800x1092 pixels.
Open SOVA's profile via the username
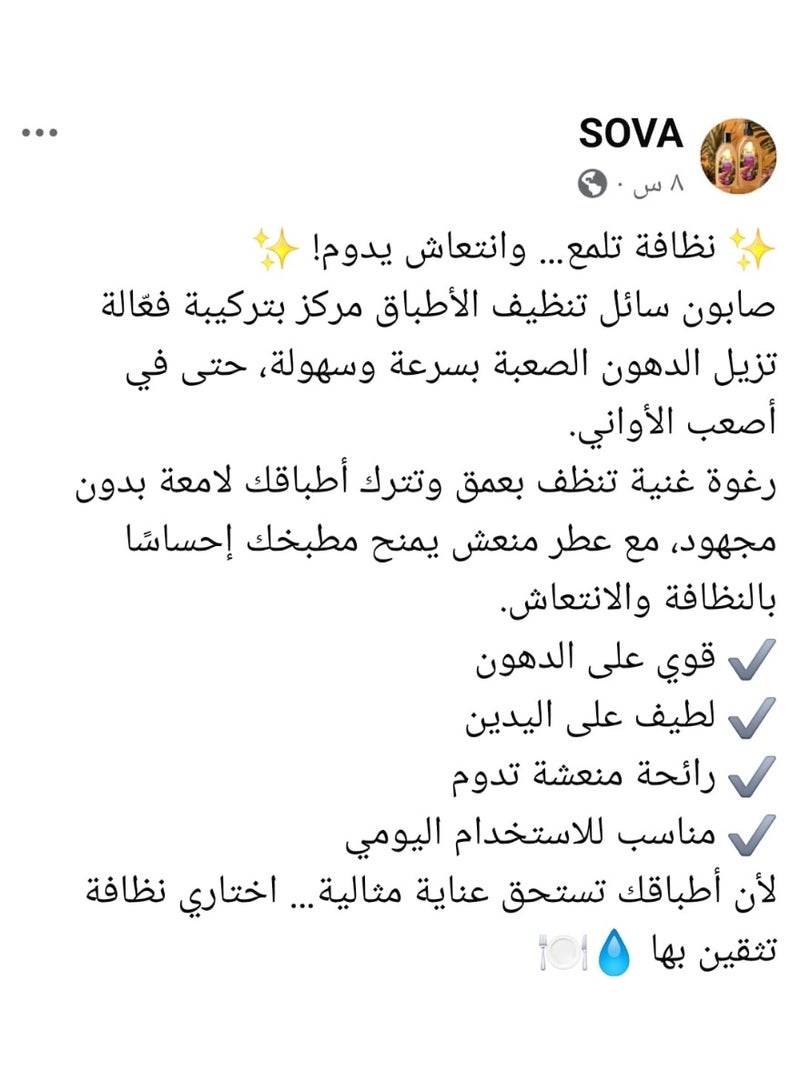click(633, 131)
